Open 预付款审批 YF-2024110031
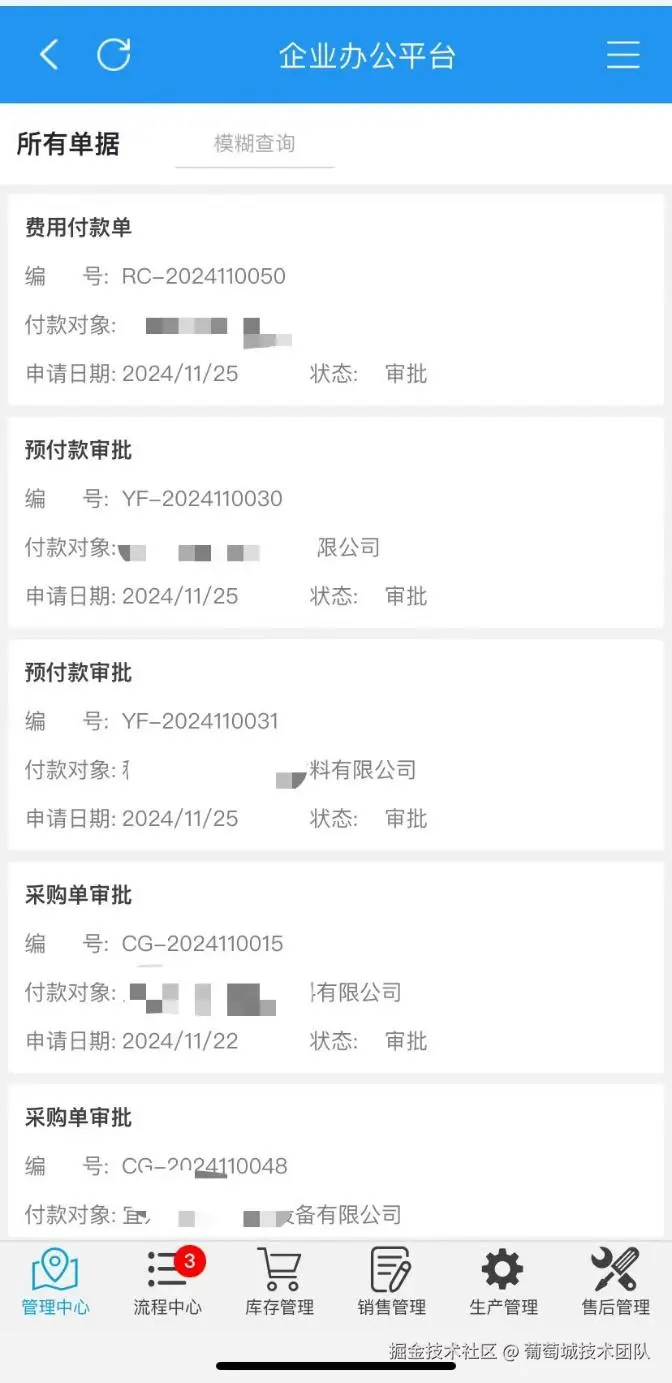The image size is (672, 1383). click(x=335, y=745)
